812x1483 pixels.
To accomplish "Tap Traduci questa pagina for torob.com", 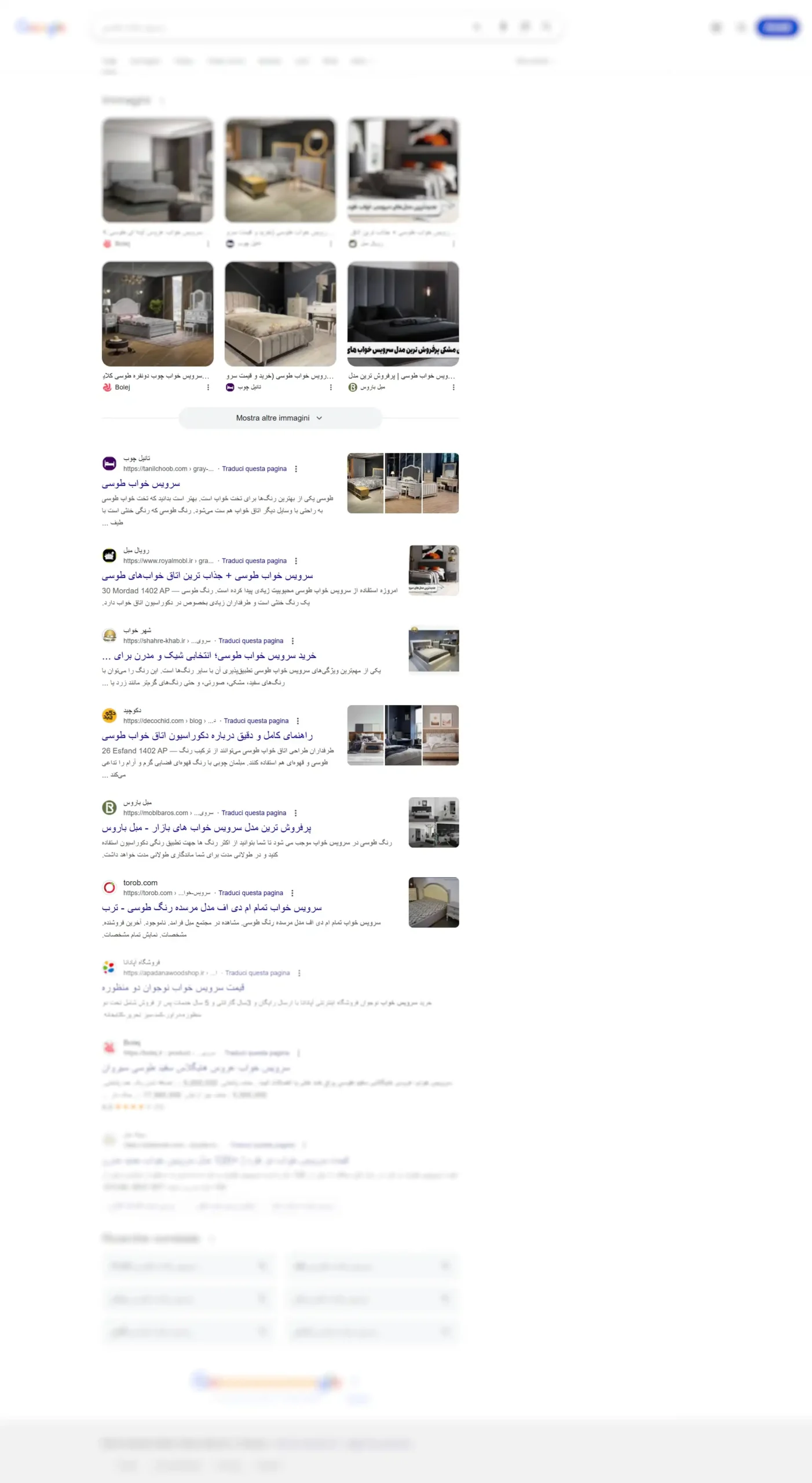I will coord(251,893).
